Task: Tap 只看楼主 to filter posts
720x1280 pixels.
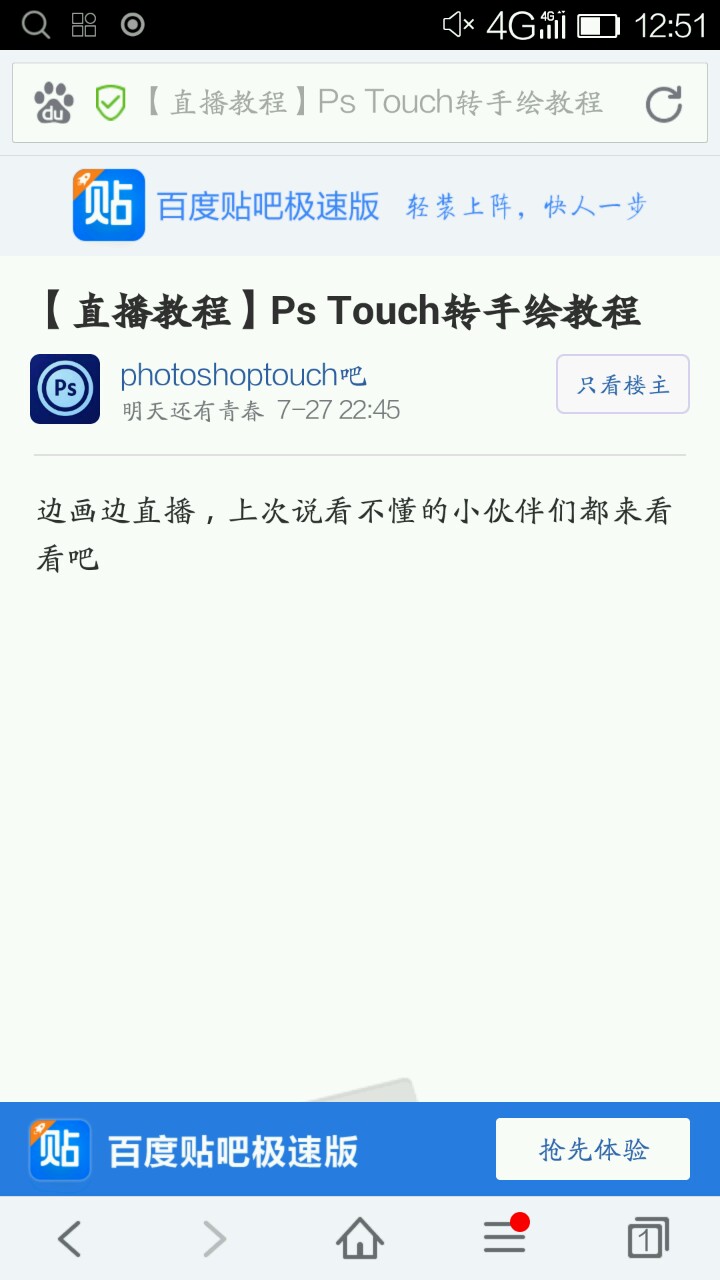Action: point(622,384)
